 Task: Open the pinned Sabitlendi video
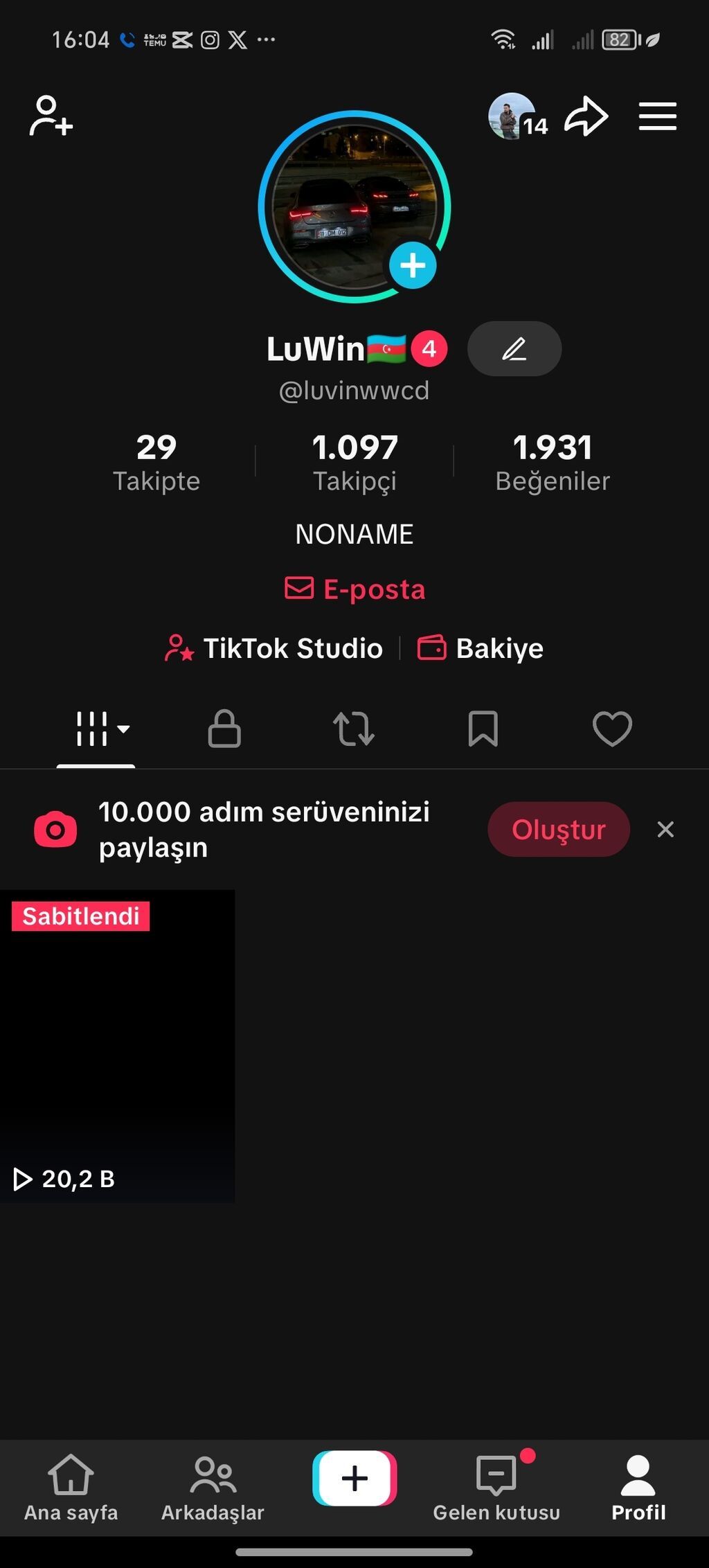tap(117, 1046)
